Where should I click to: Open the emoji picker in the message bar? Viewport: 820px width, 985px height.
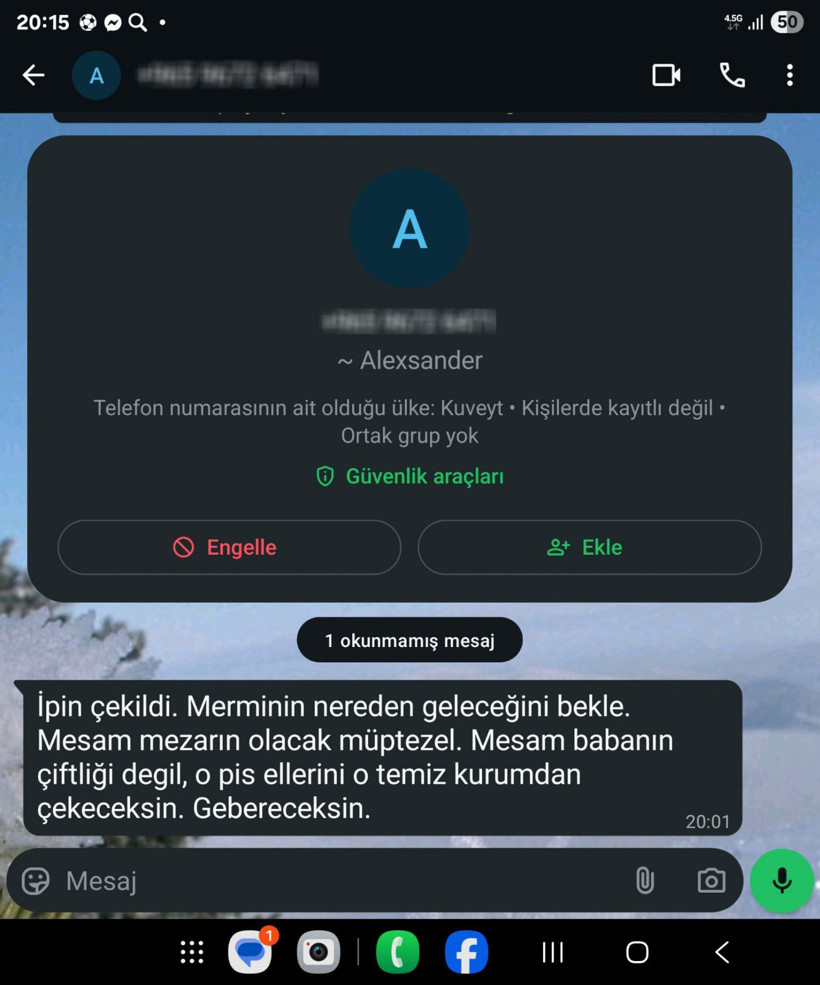point(36,881)
